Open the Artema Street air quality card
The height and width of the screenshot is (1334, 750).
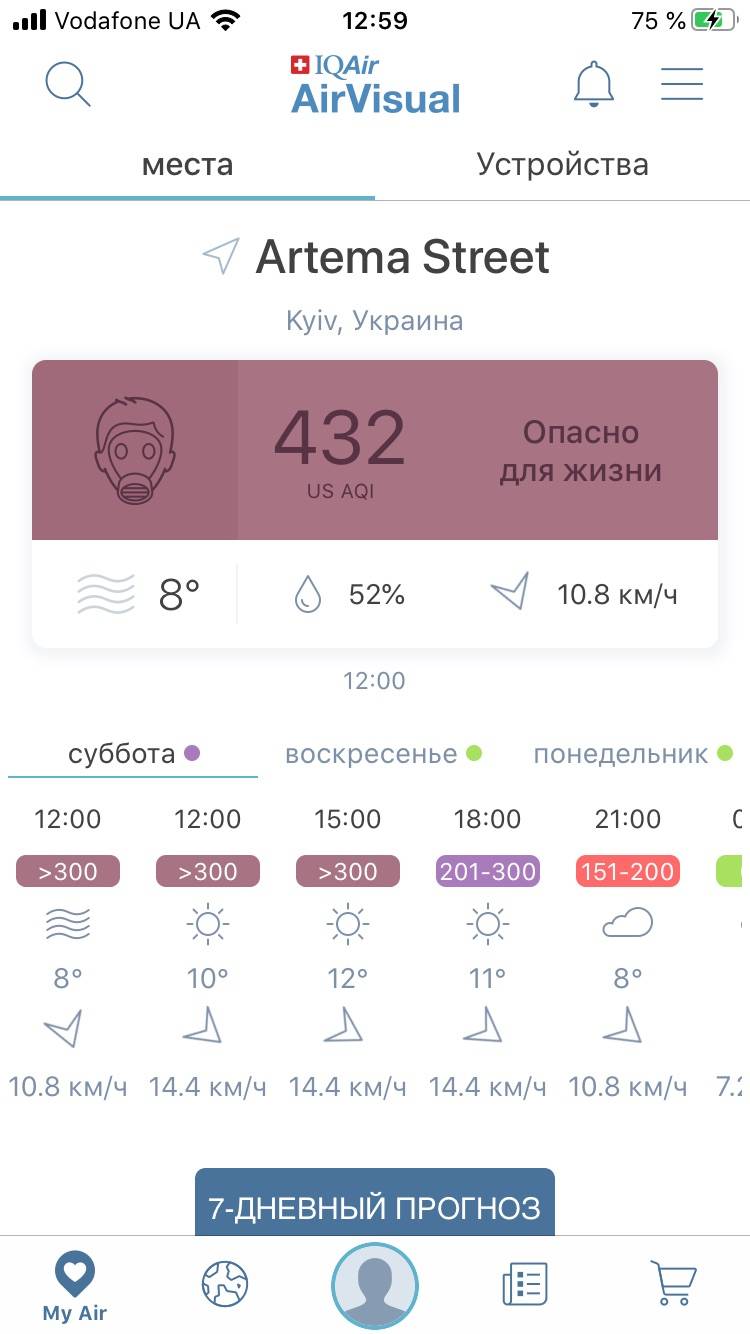pyautogui.click(x=375, y=450)
